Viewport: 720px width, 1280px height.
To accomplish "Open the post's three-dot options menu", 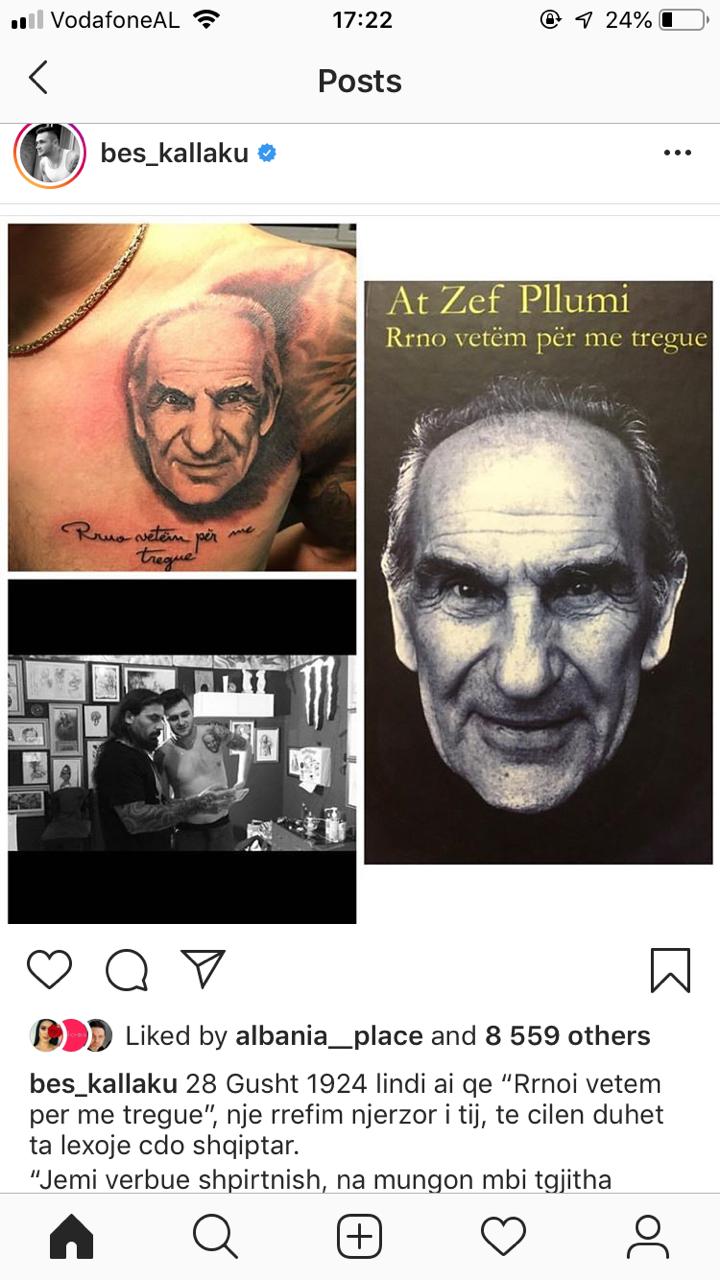I will 677,153.
